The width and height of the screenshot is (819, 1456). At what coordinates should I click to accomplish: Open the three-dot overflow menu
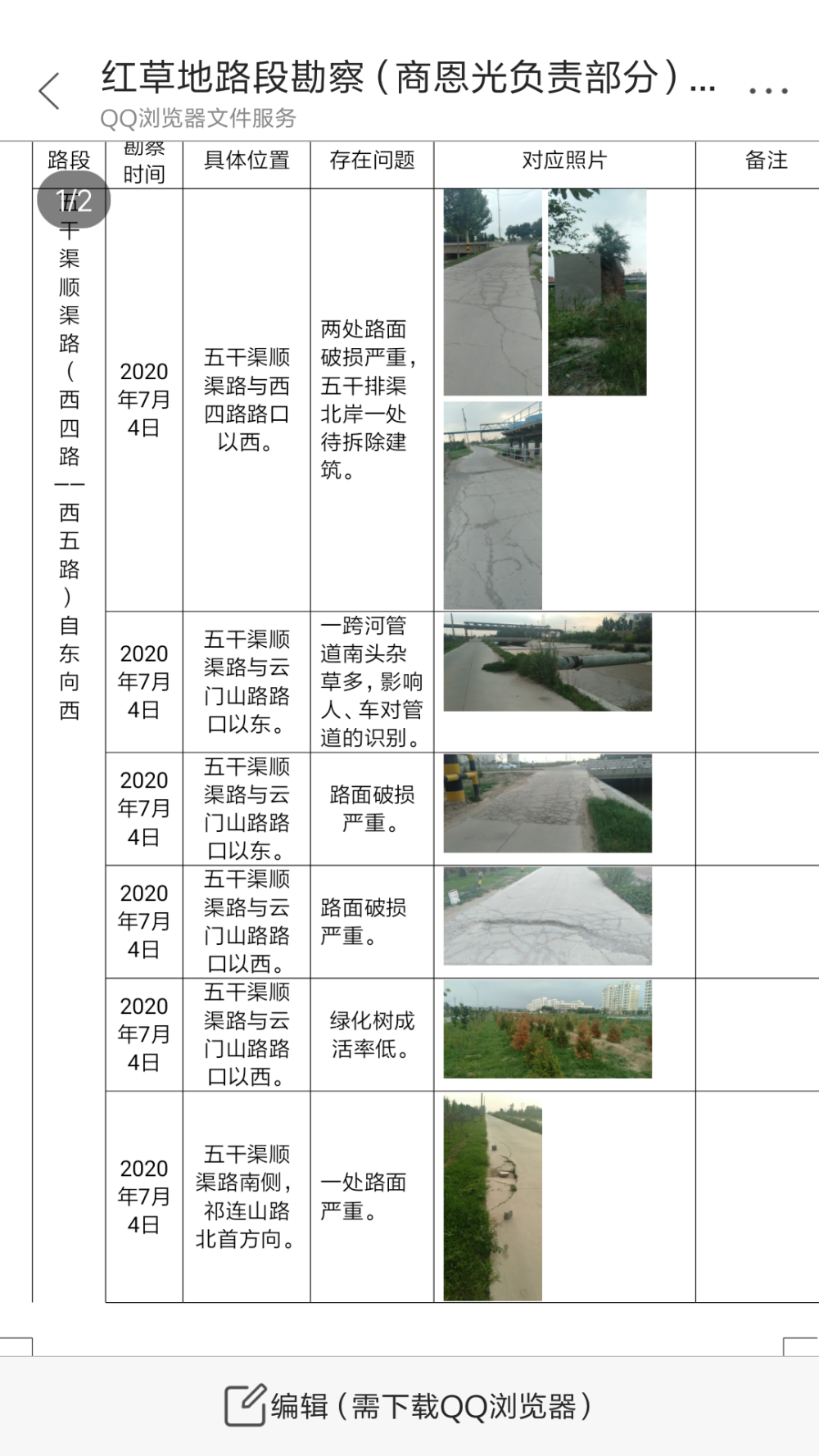click(768, 91)
